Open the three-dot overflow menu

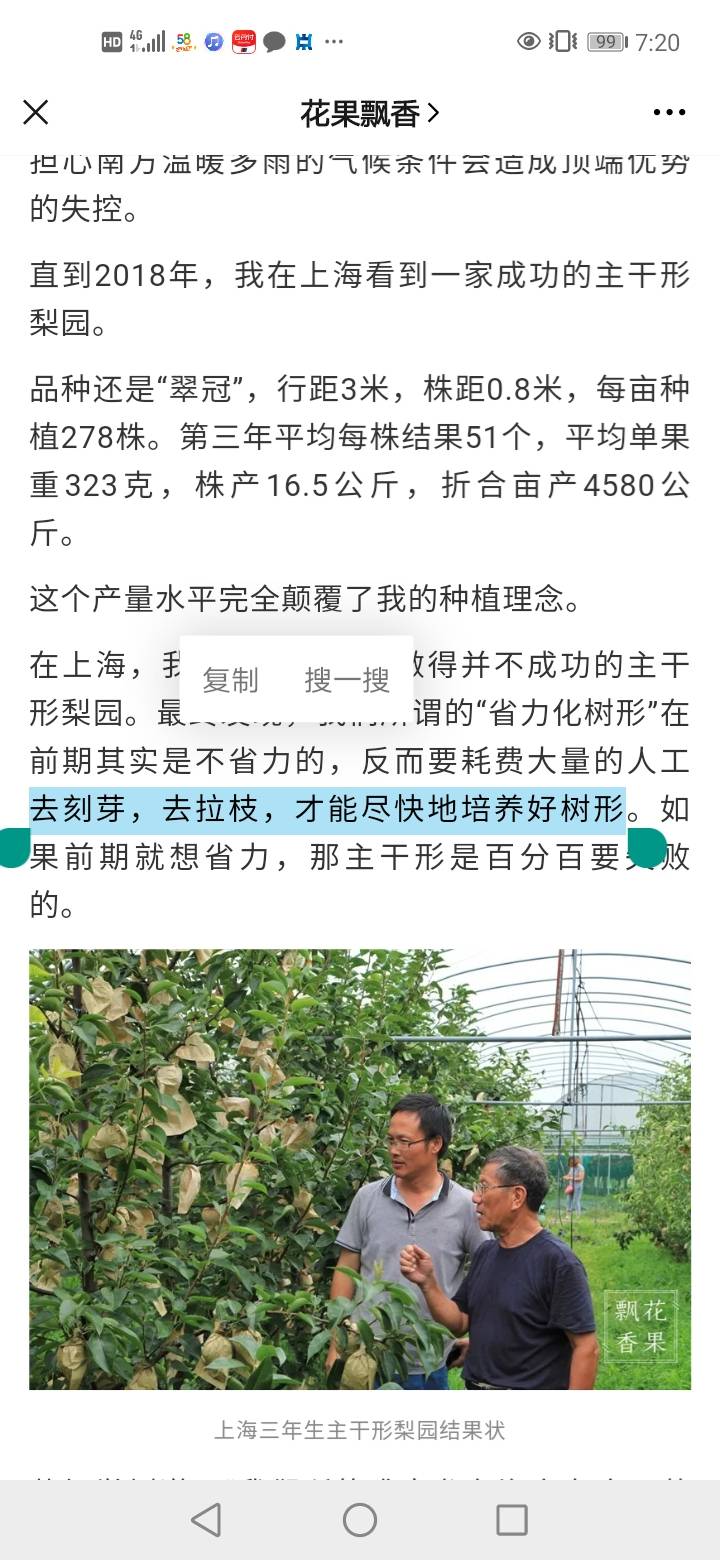pyautogui.click(x=669, y=112)
